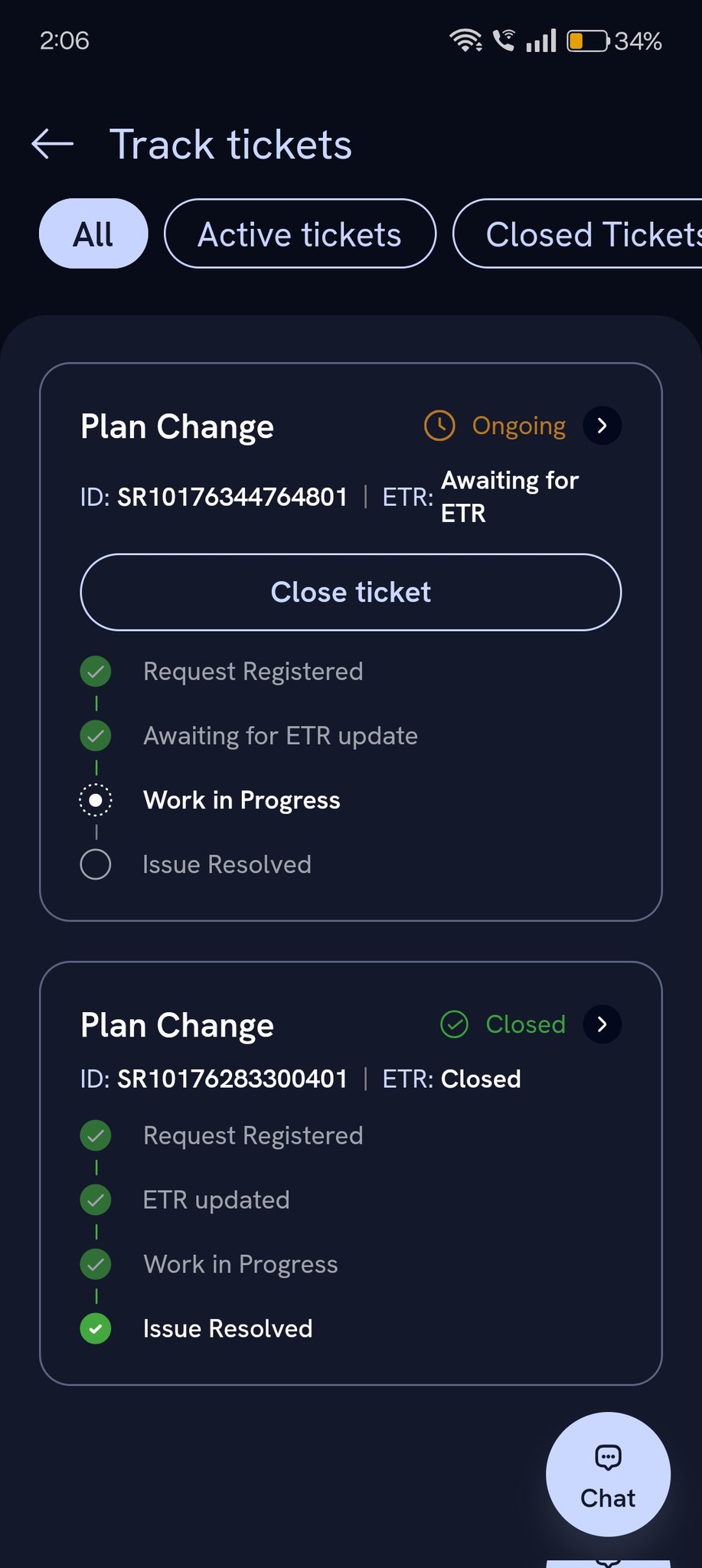This screenshot has width=702, height=1568.
Task: Open details of the Ongoing ticket
Action: pos(602,426)
